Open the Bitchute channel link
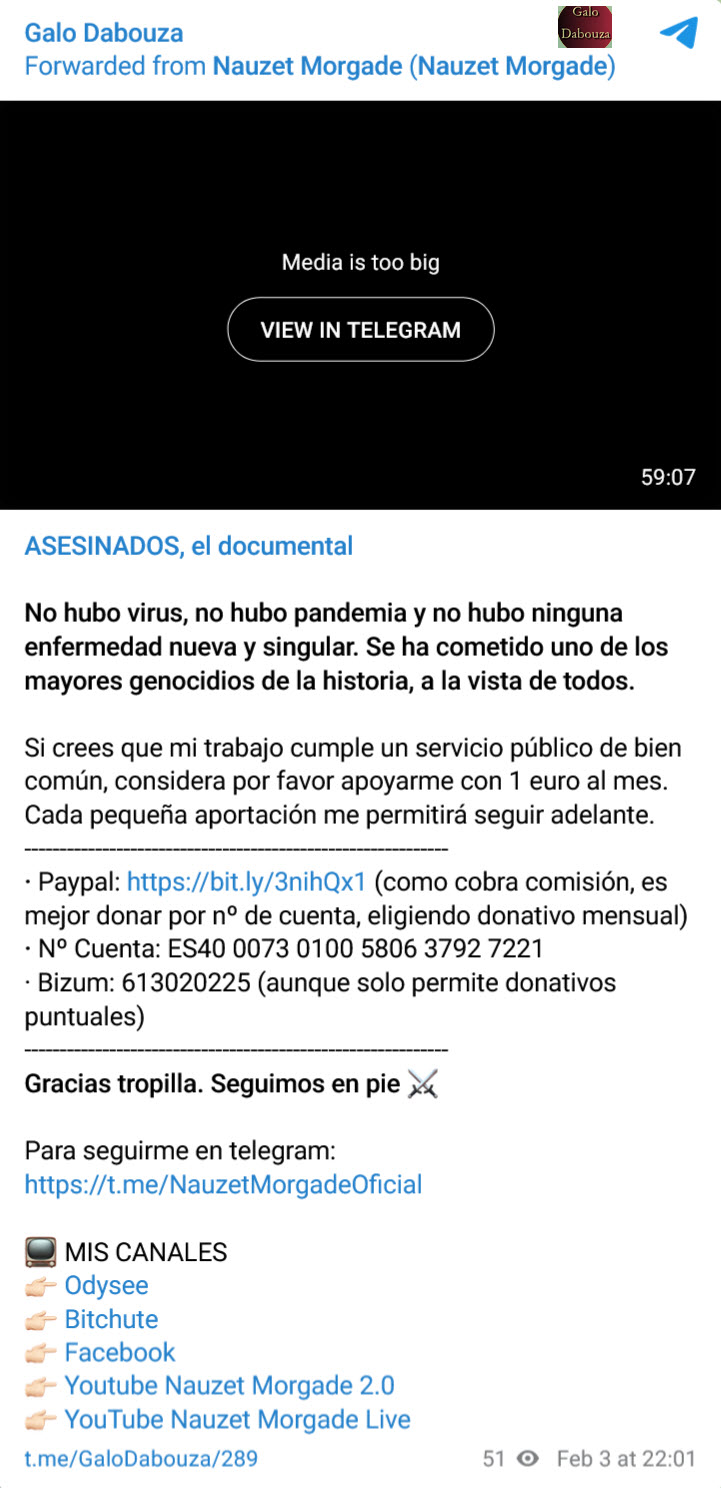The image size is (721, 1488). pyautogui.click(x=111, y=1319)
